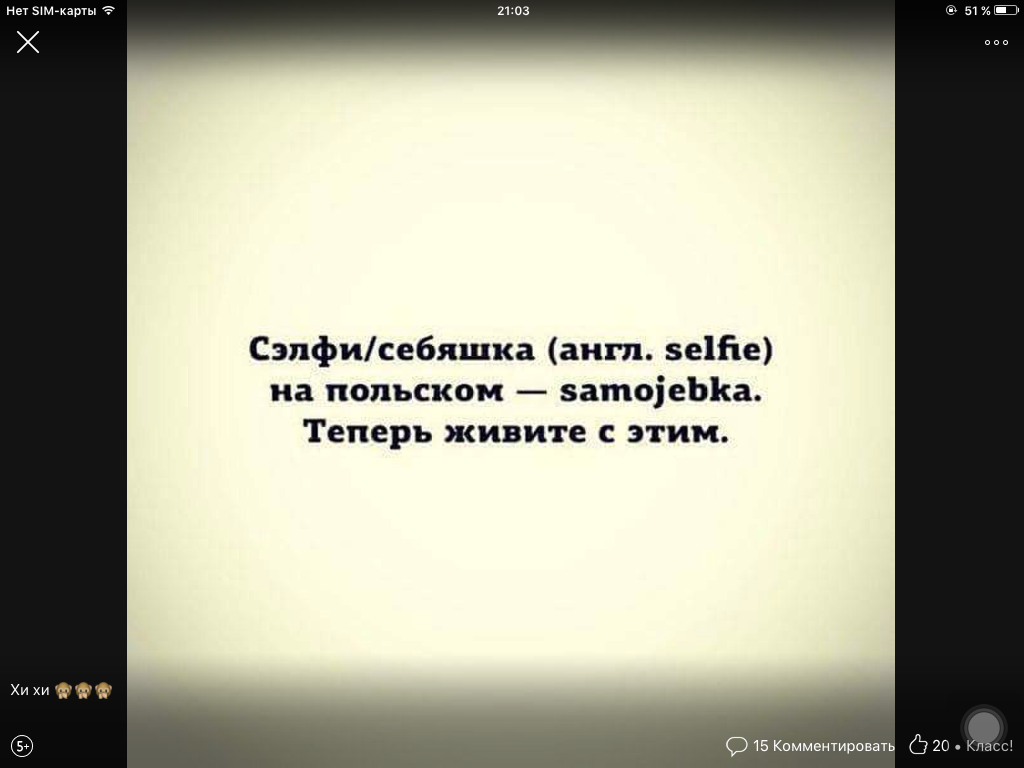1024x768 pixels.
Task: Open the AssistiveTouch floating button
Action: click(x=984, y=727)
